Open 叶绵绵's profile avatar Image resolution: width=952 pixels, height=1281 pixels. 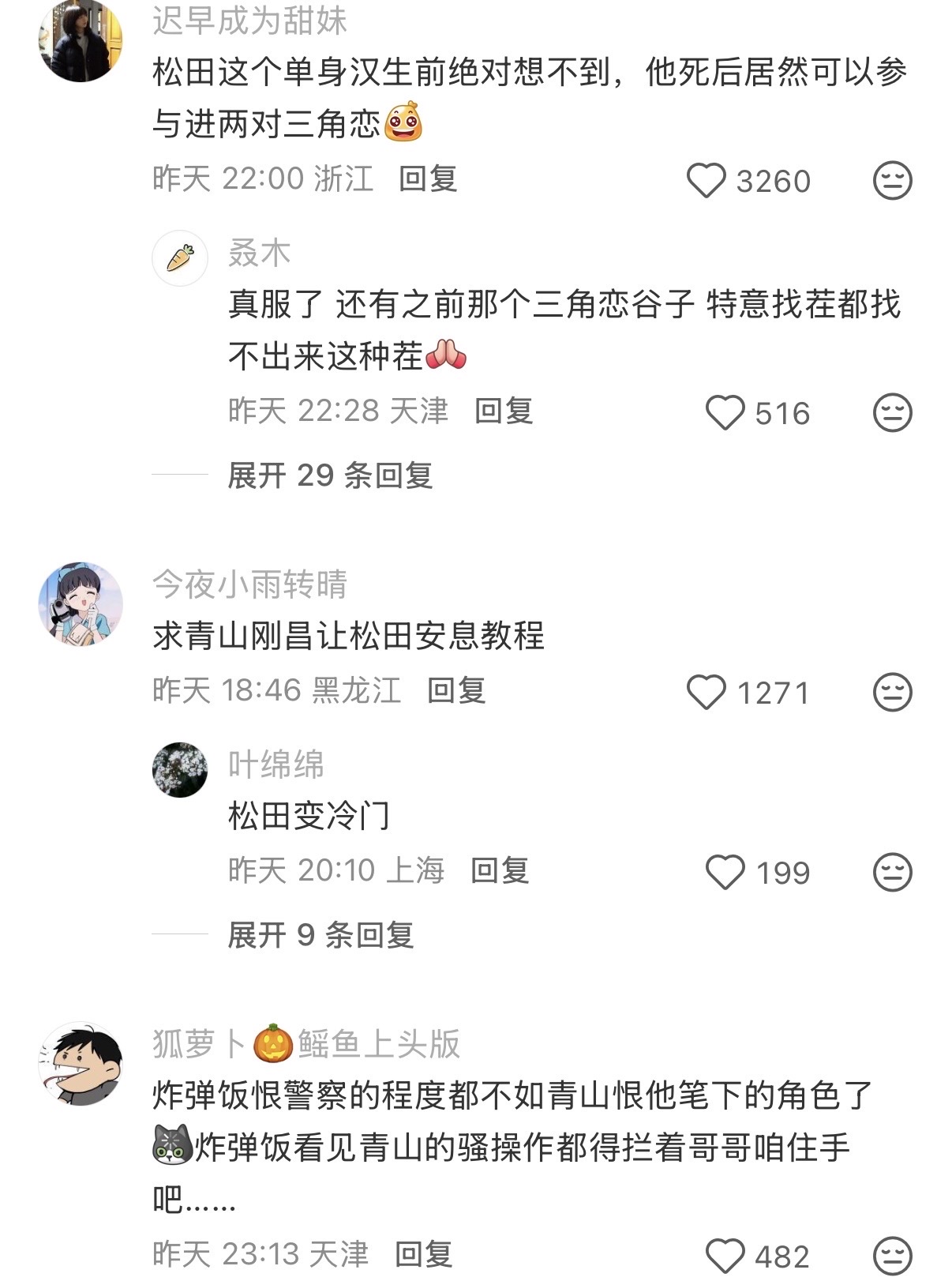tap(180, 769)
